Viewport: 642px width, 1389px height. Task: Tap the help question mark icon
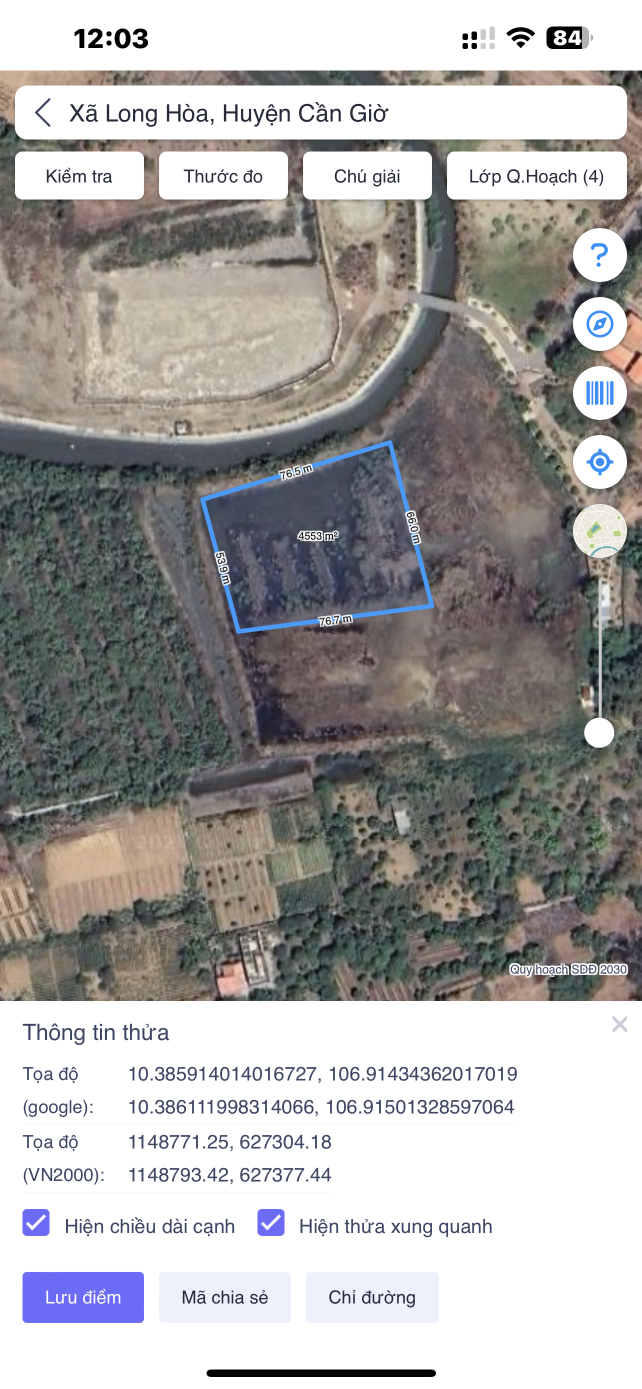[x=599, y=258]
